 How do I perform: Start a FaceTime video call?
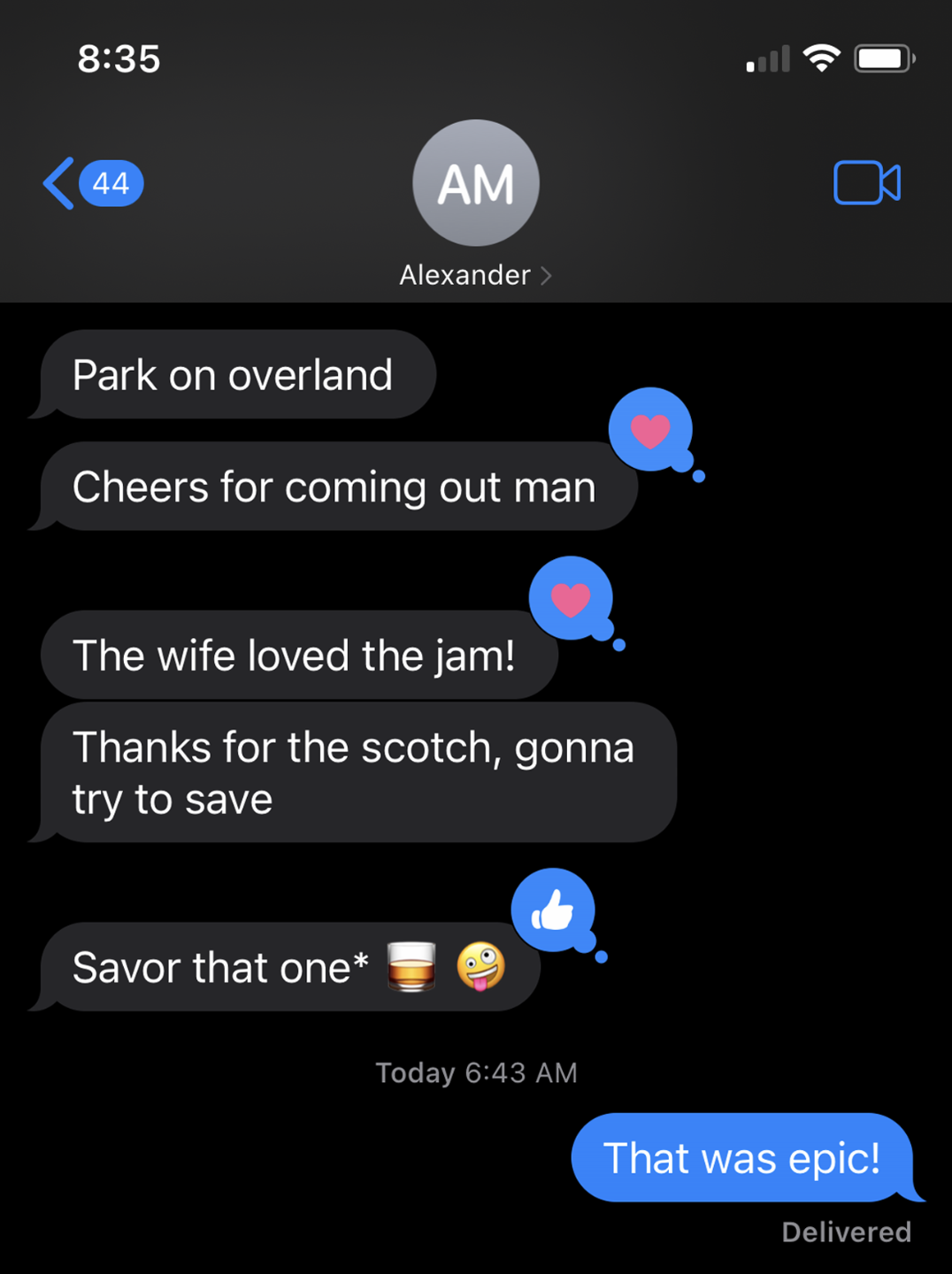pos(866,183)
